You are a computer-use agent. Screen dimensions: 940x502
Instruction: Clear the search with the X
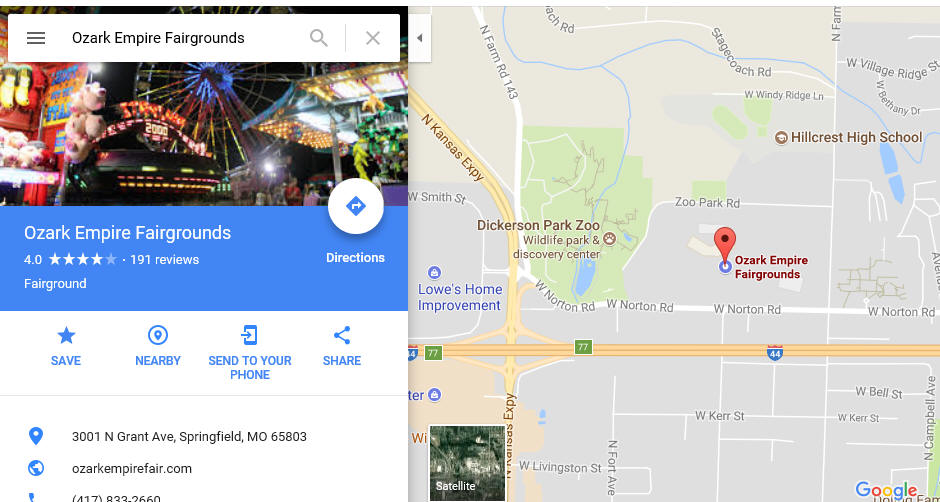coord(373,38)
